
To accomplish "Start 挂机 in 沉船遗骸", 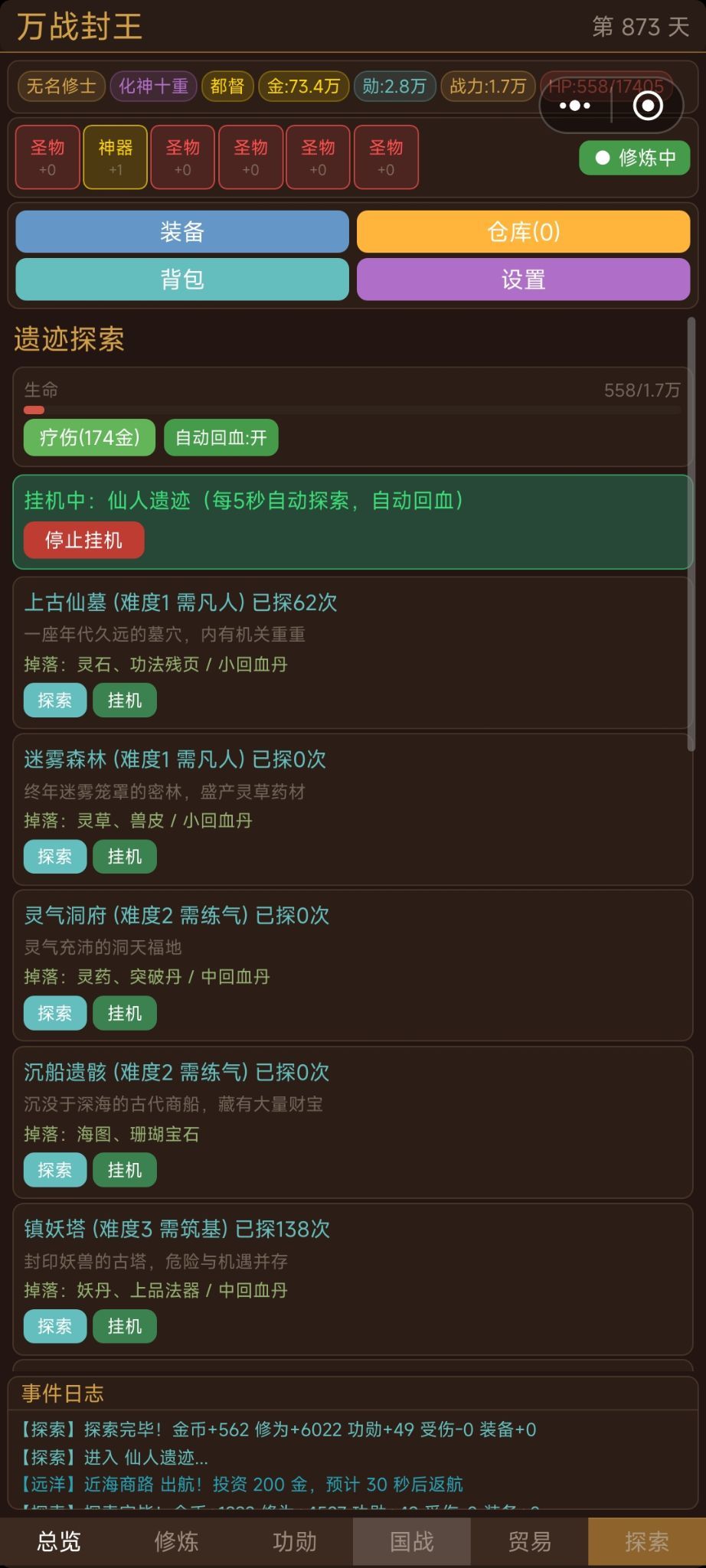I will click(124, 1170).
